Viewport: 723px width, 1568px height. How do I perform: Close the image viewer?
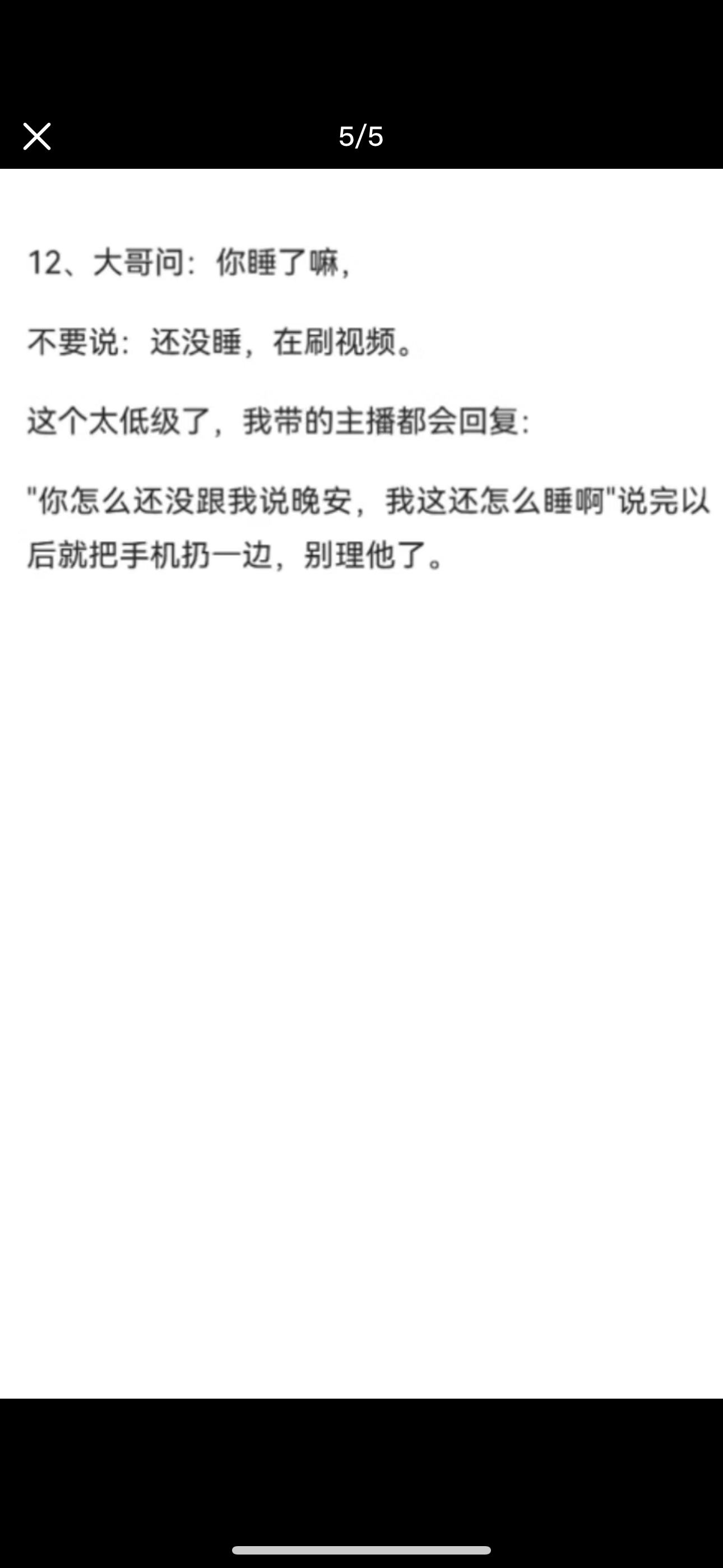(x=36, y=136)
